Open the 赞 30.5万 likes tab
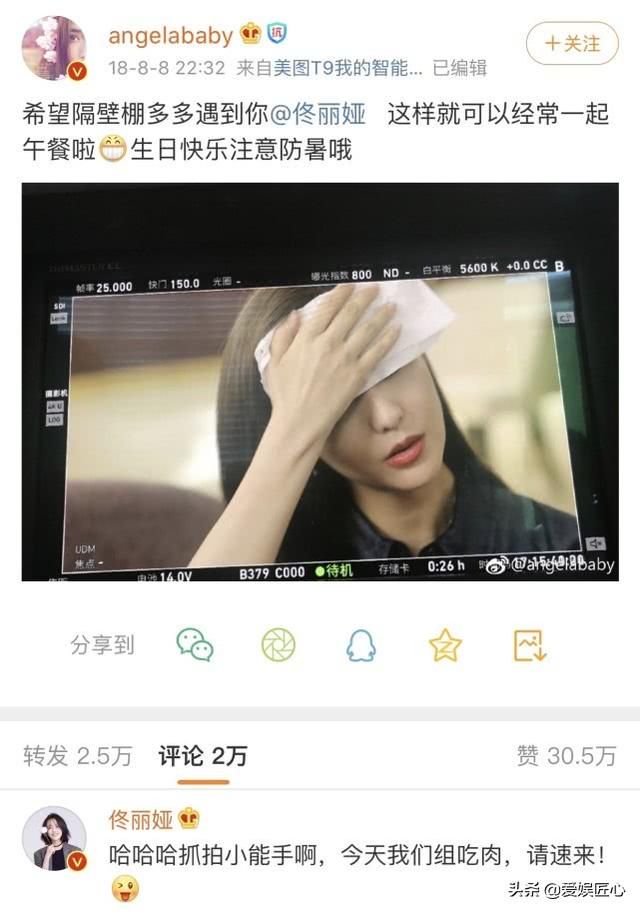640x912 pixels. pyautogui.click(x=566, y=756)
